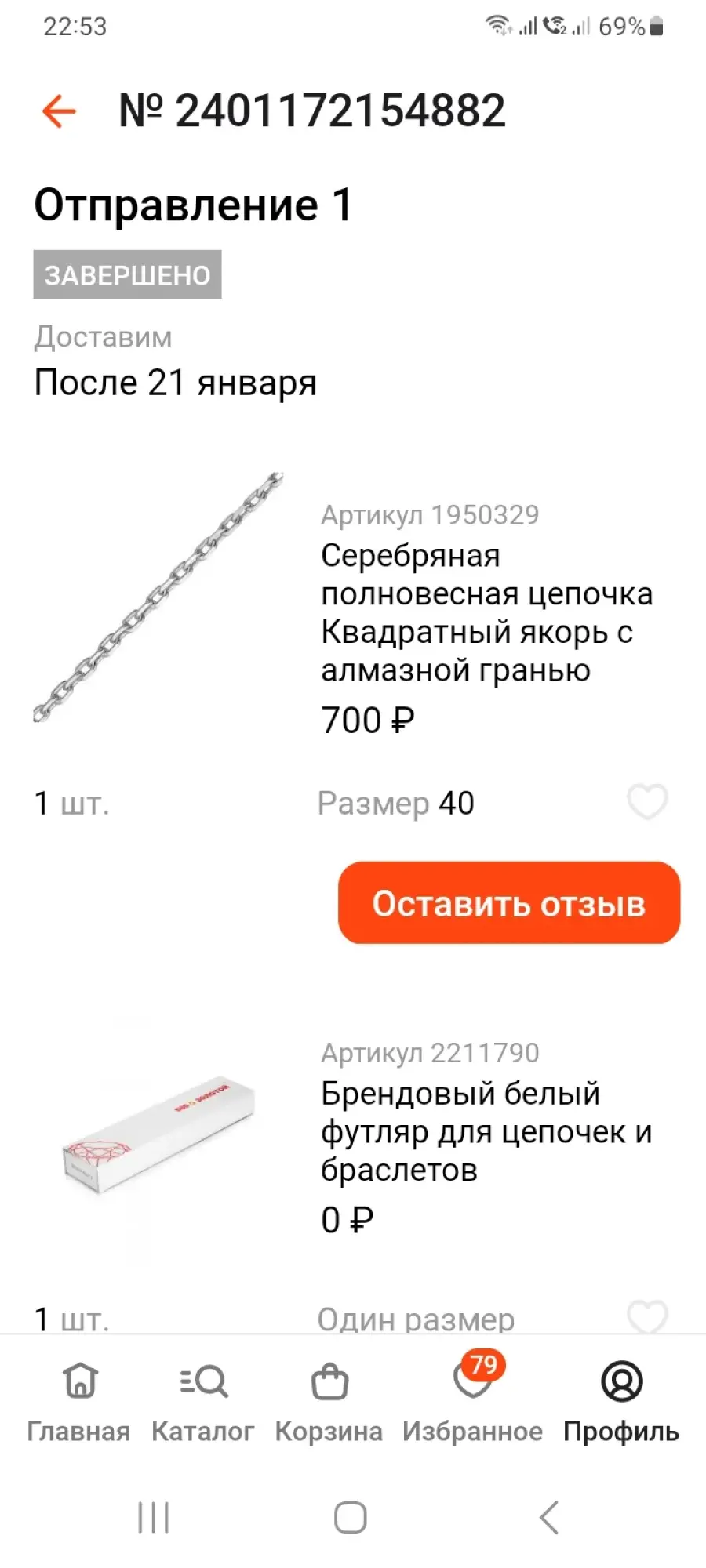
Task: Open the silver chain product image
Action: [x=158, y=597]
